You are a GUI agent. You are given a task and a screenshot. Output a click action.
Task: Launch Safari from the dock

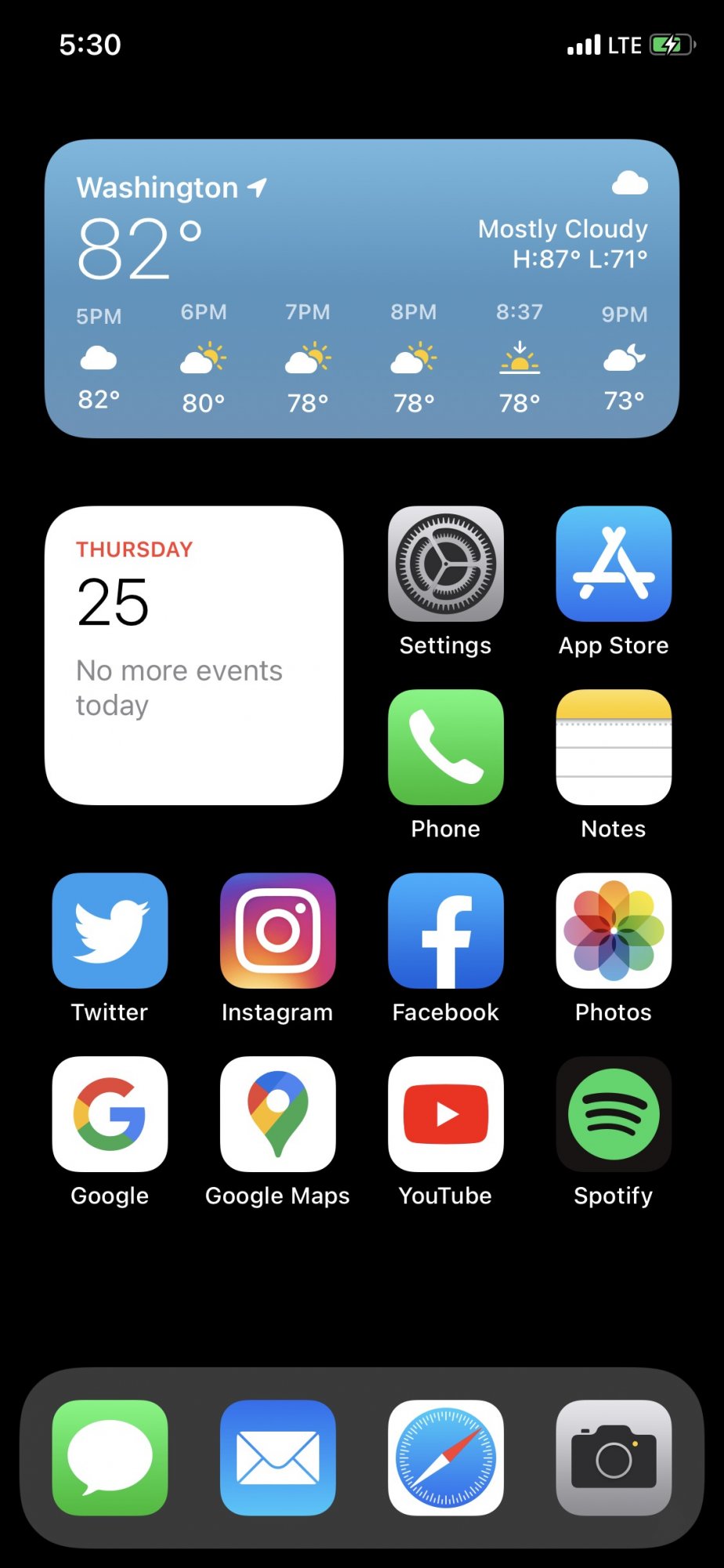click(x=446, y=1457)
